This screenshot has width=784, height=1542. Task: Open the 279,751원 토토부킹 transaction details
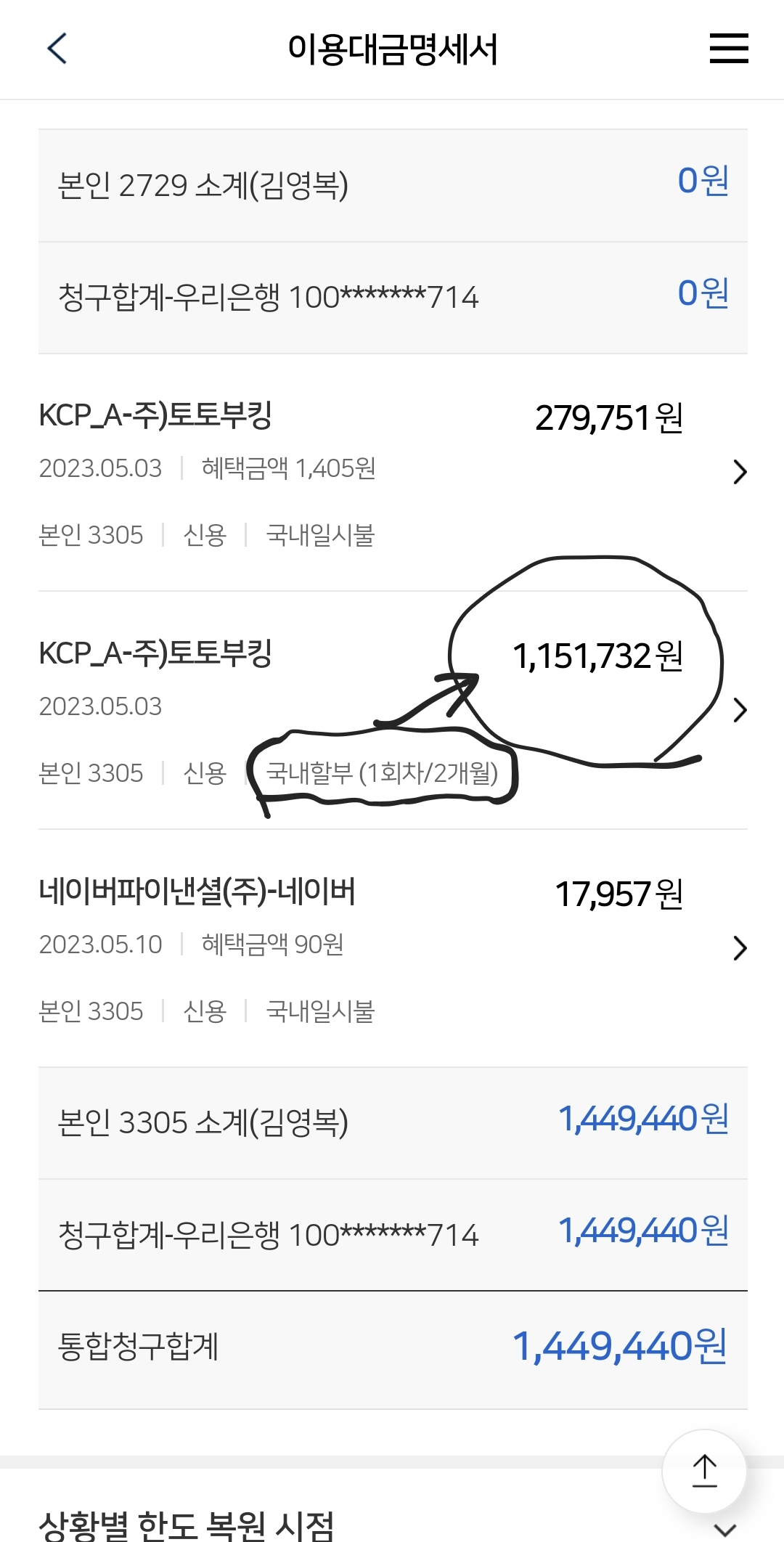click(x=739, y=472)
